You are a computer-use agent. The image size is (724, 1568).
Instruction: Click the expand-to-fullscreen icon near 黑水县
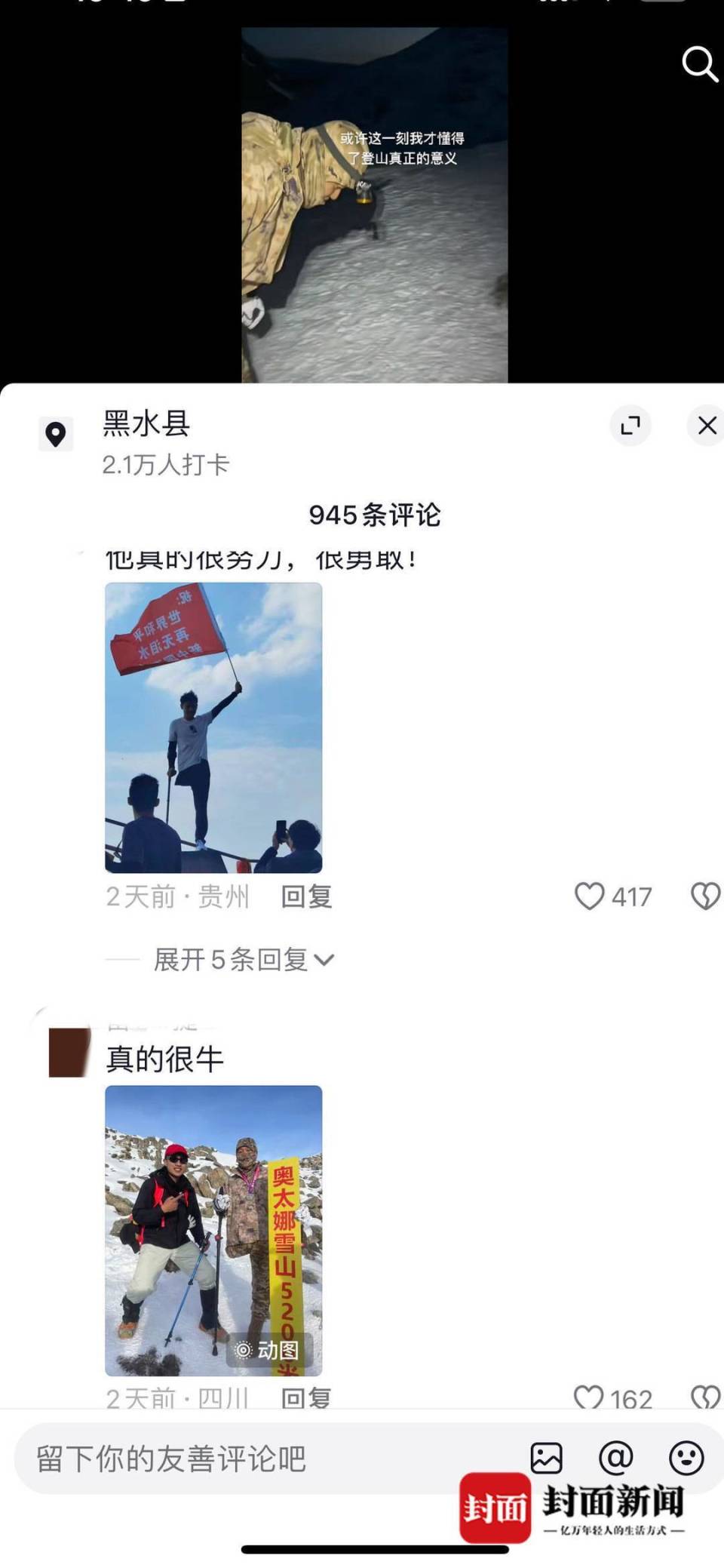[630, 426]
